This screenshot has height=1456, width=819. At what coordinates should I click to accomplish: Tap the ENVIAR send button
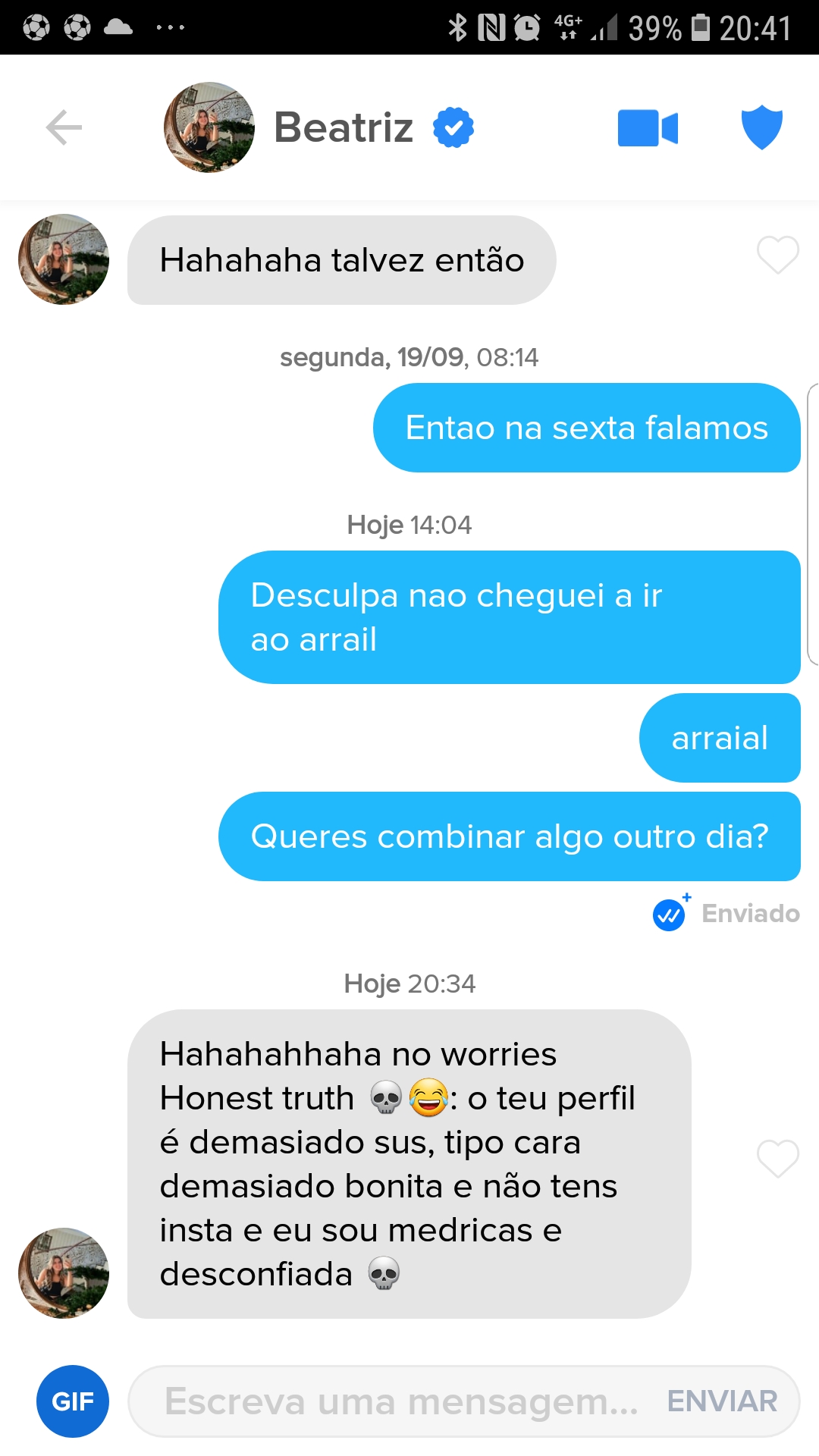coord(722,1401)
